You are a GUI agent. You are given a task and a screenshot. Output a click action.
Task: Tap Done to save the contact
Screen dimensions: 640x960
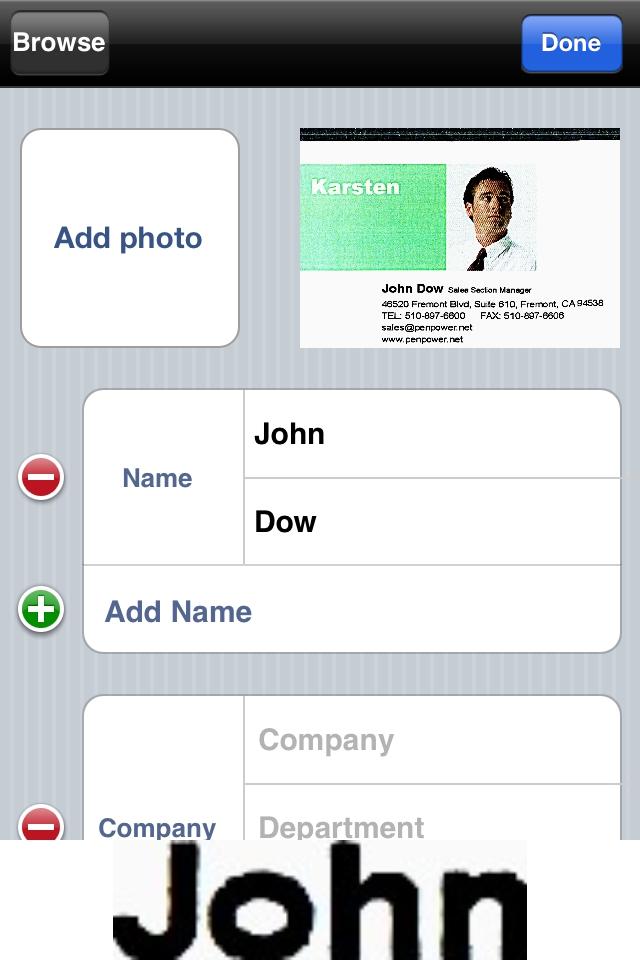(571, 43)
